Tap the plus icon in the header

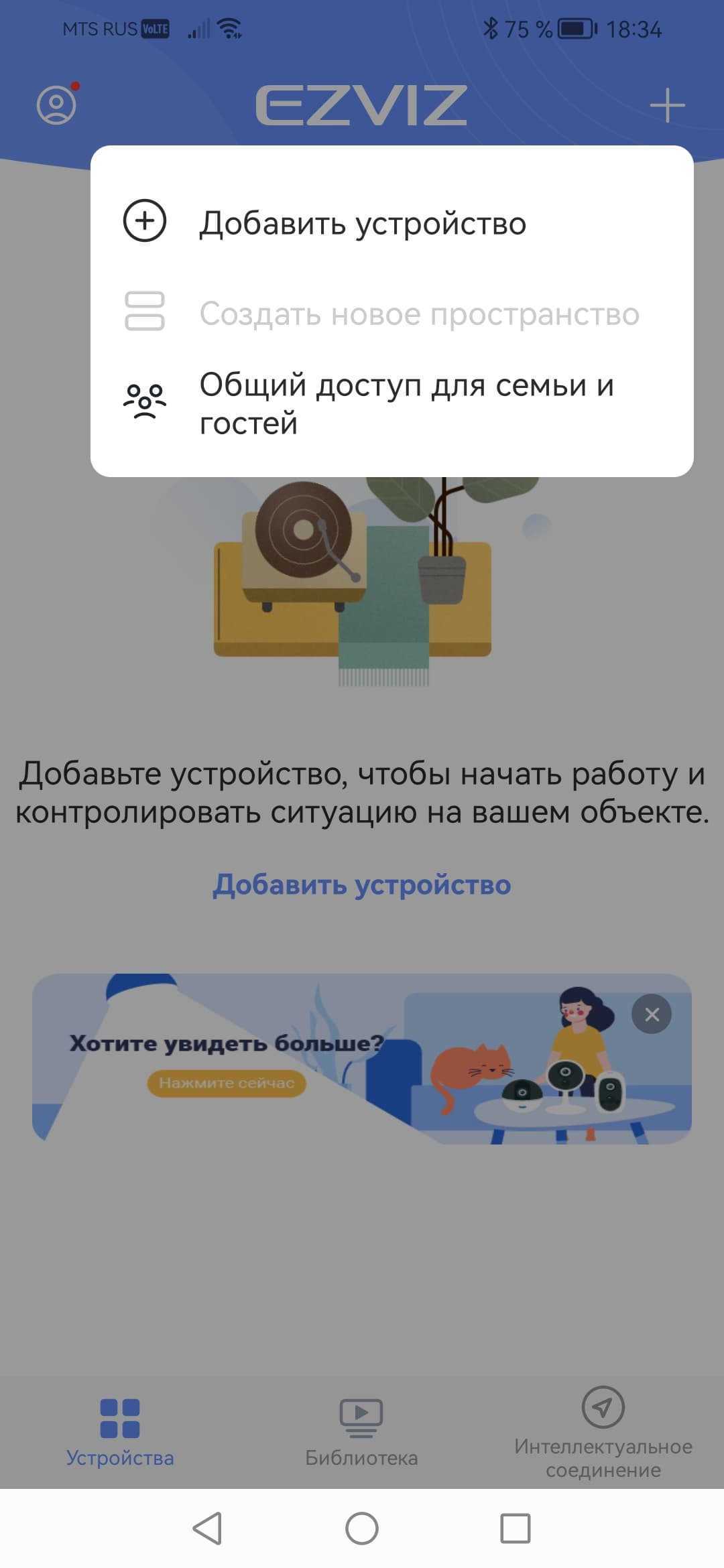pos(667,106)
